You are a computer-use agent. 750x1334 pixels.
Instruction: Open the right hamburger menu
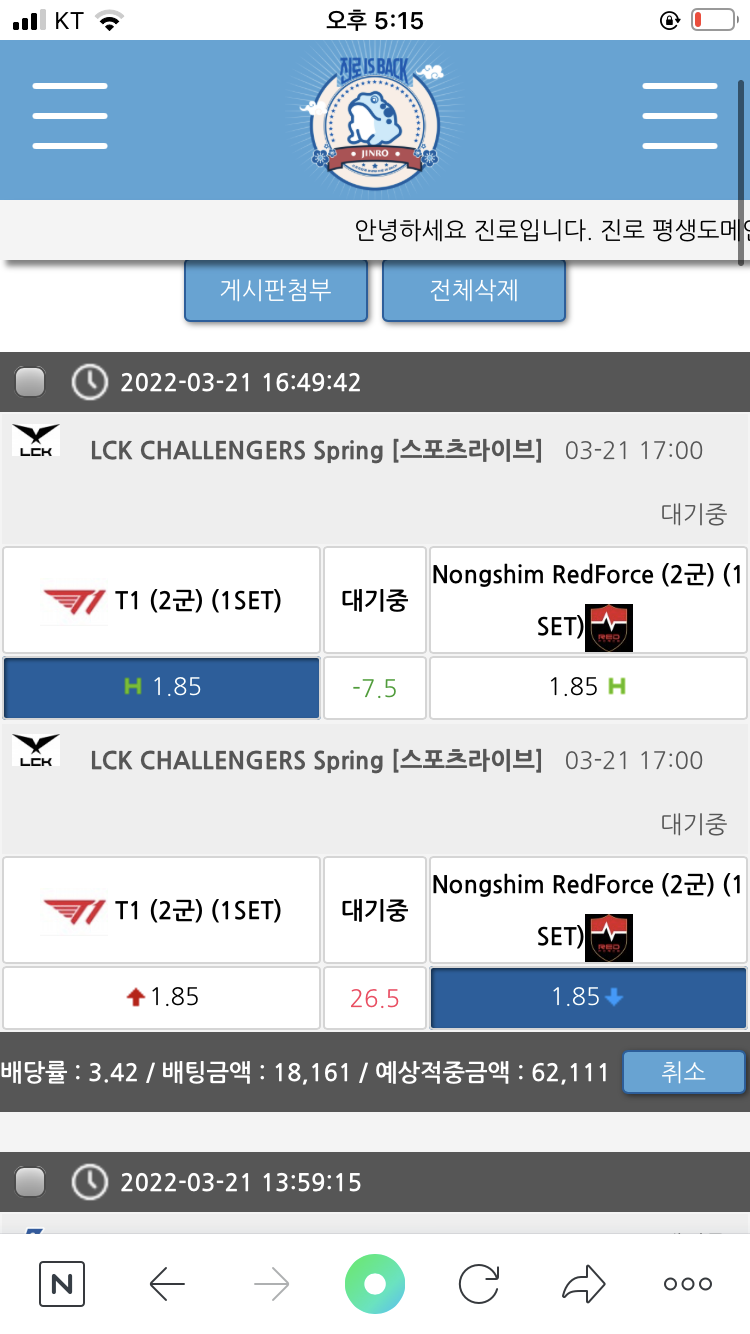[679, 116]
